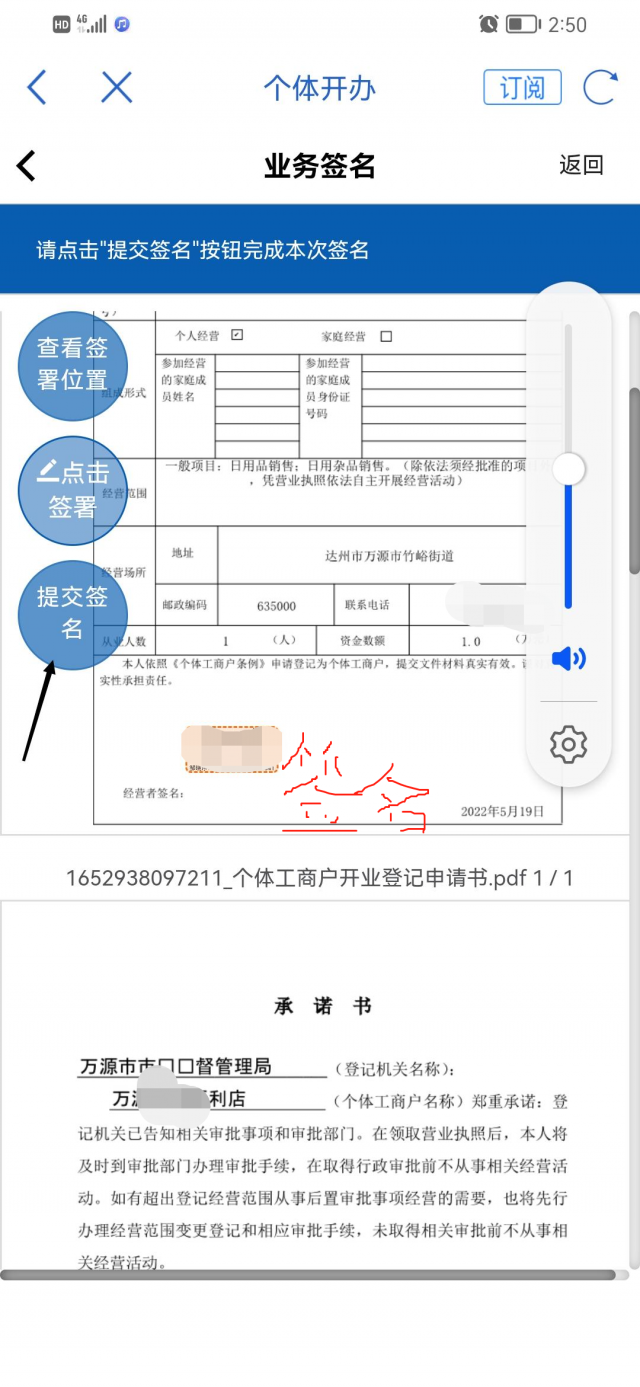
Task: Tap the 订阅 subscribe button
Action: (x=522, y=88)
